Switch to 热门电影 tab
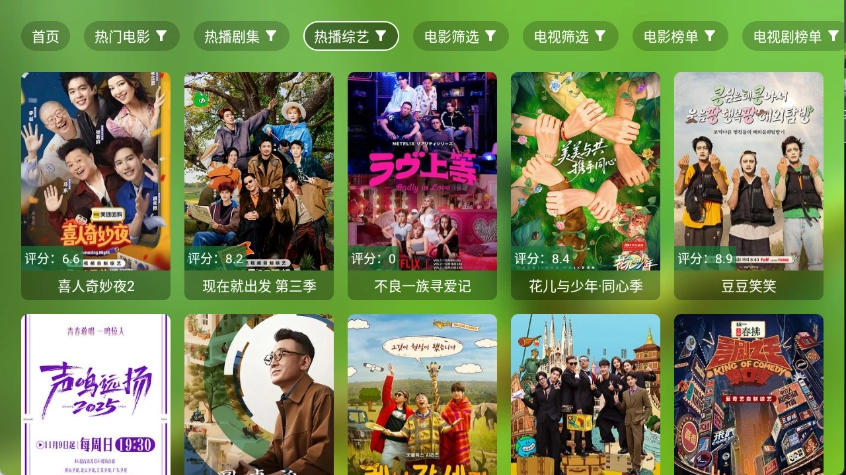846x475 pixels. coord(131,37)
